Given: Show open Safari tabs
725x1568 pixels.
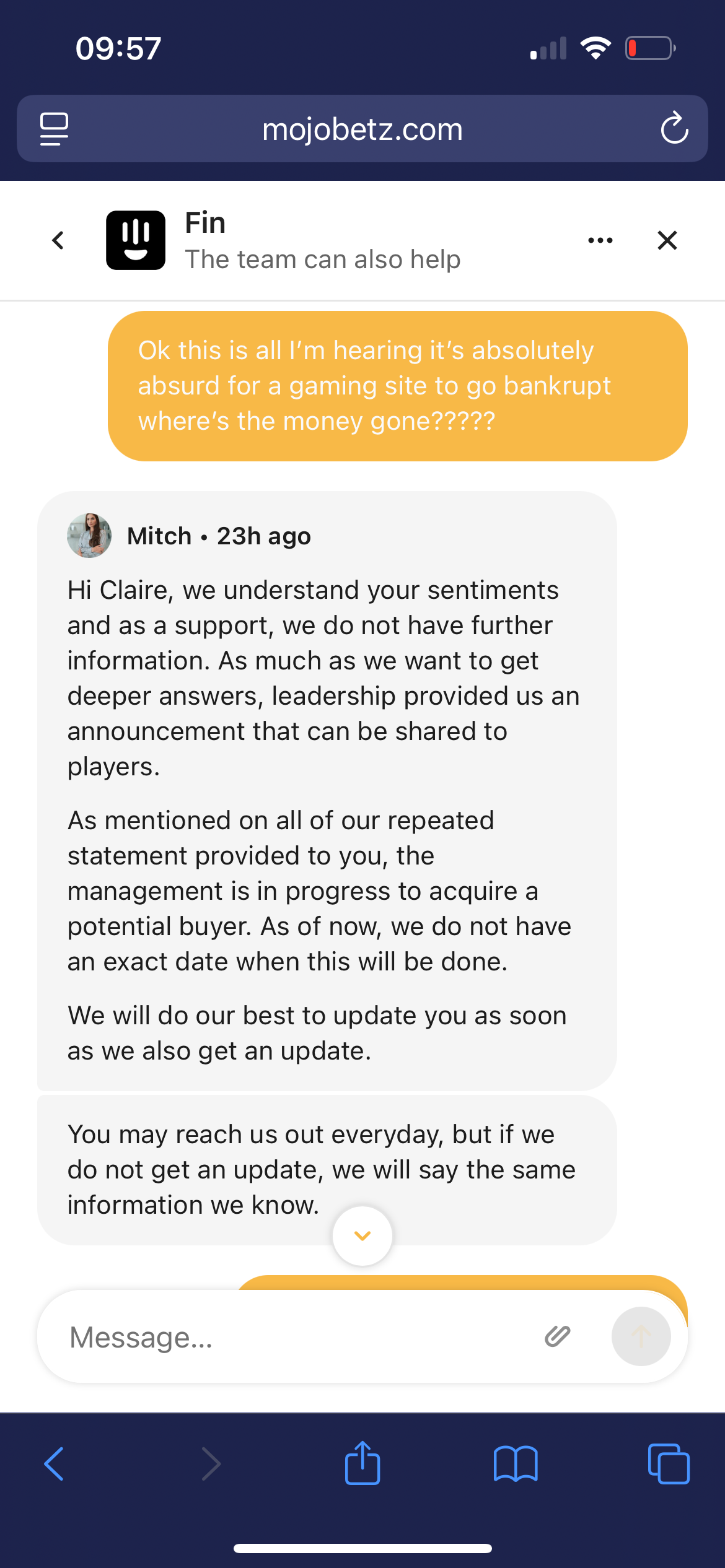Looking at the screenshot, I should point(668,1464).
